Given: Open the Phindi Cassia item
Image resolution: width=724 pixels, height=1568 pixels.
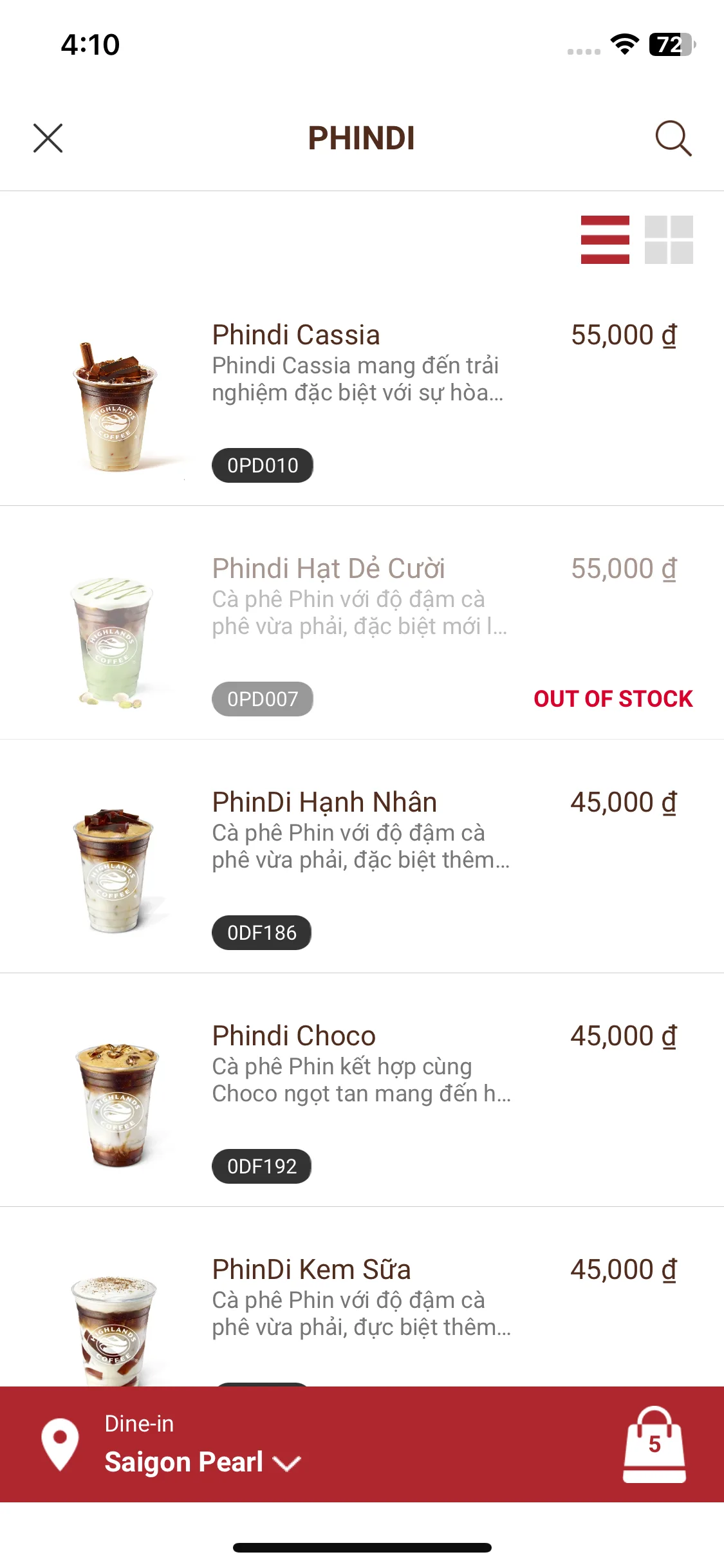Looking at the screenshot, I should [x=296, y=336].
